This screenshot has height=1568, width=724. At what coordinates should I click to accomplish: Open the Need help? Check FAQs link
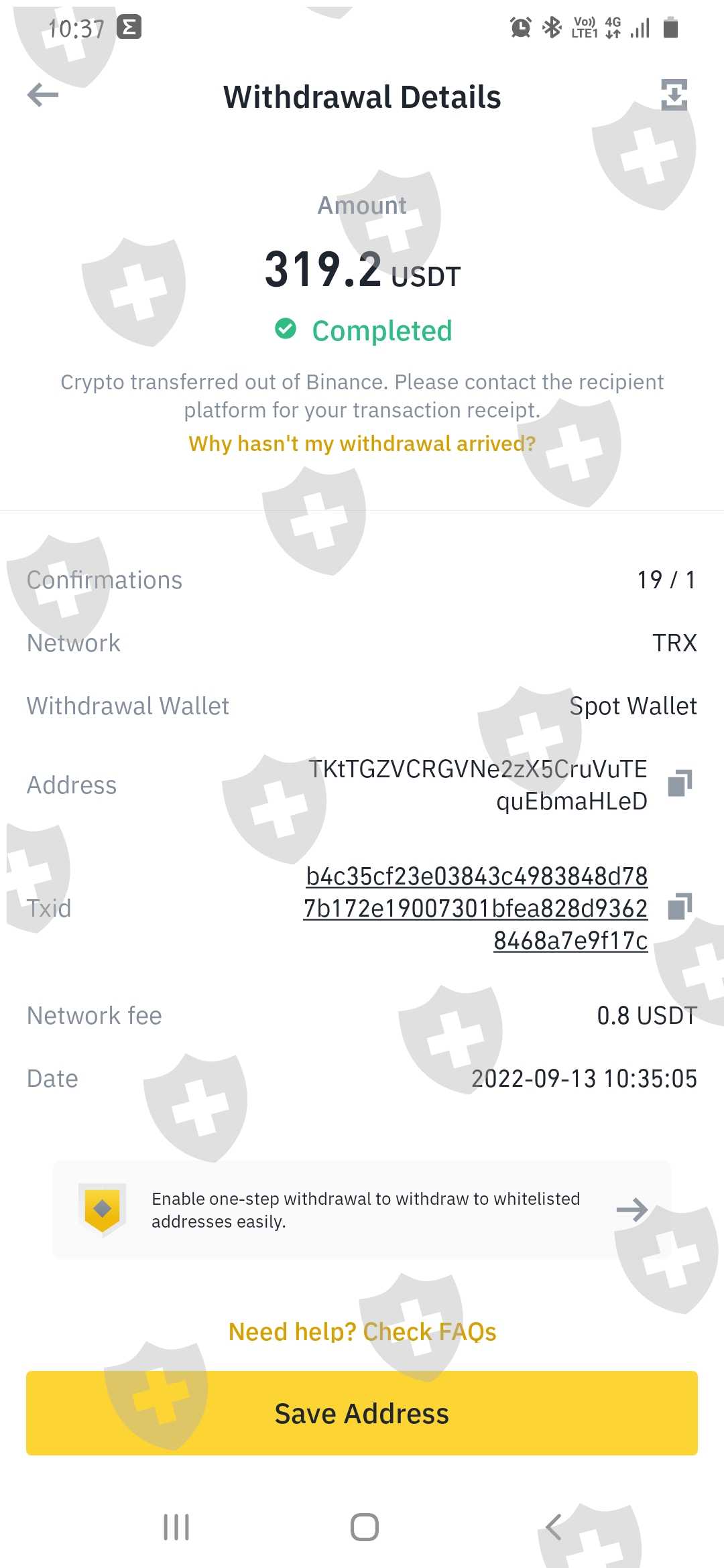pyautogui.click(x=362, y=1332)
